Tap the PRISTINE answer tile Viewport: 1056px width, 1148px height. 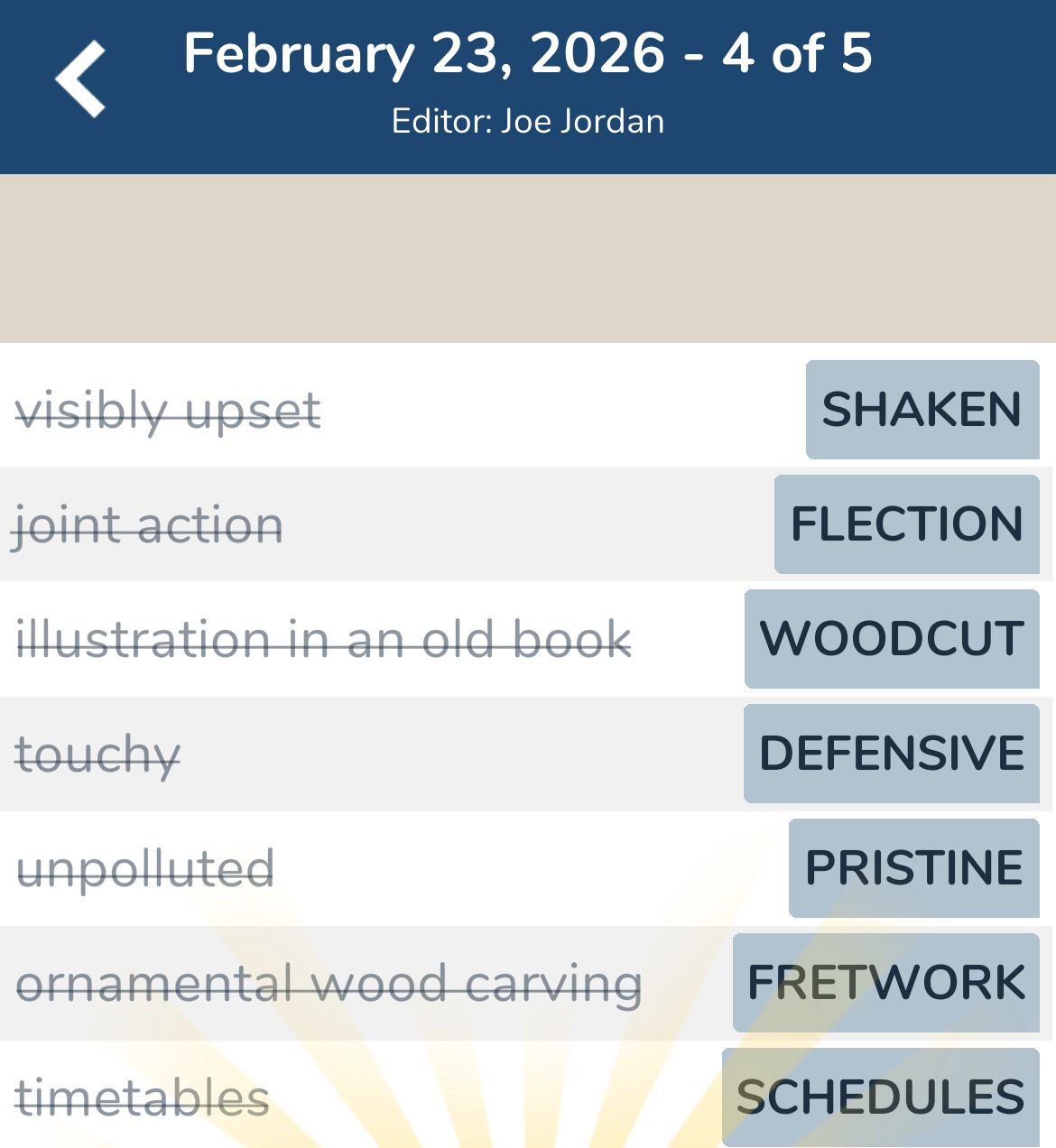pos(912,866)
